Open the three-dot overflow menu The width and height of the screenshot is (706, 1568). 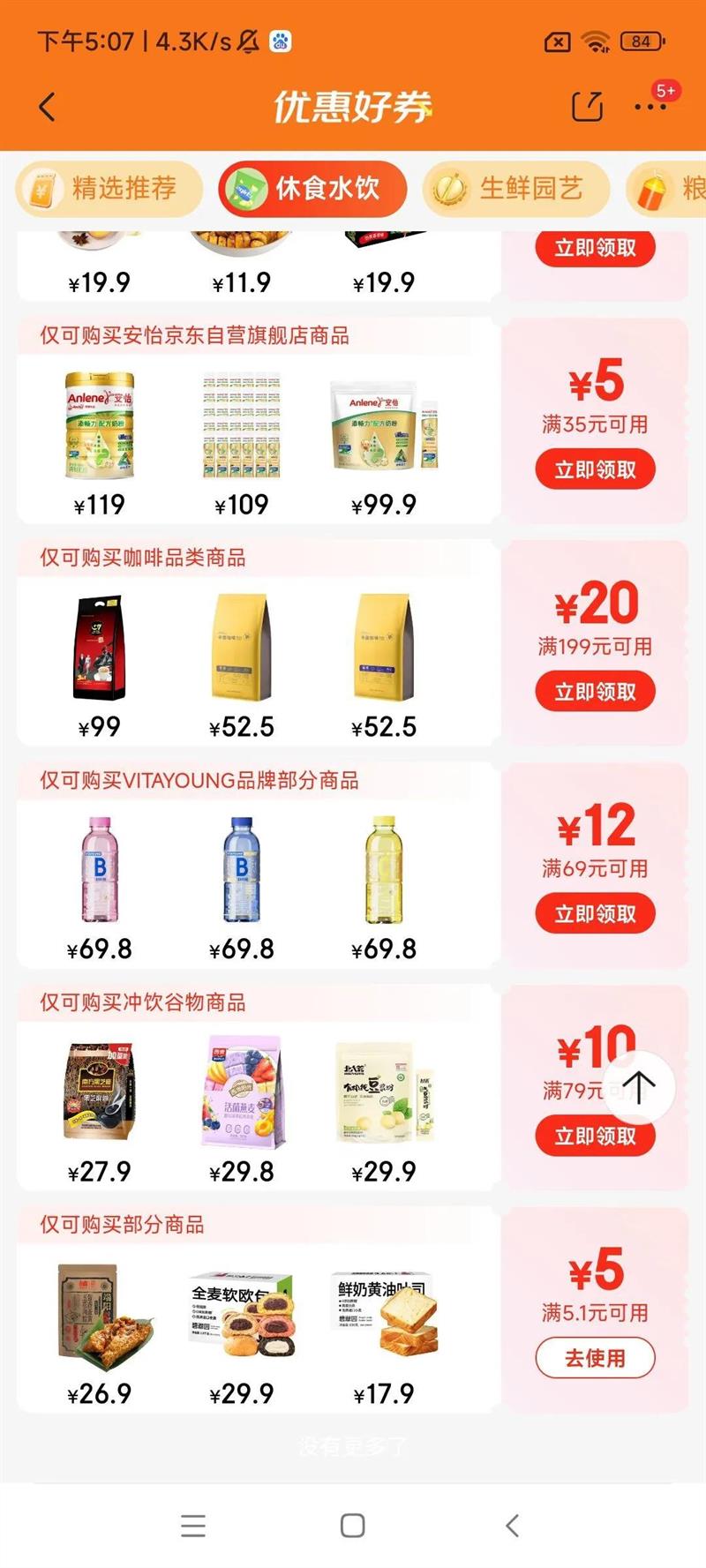[650, 107]
